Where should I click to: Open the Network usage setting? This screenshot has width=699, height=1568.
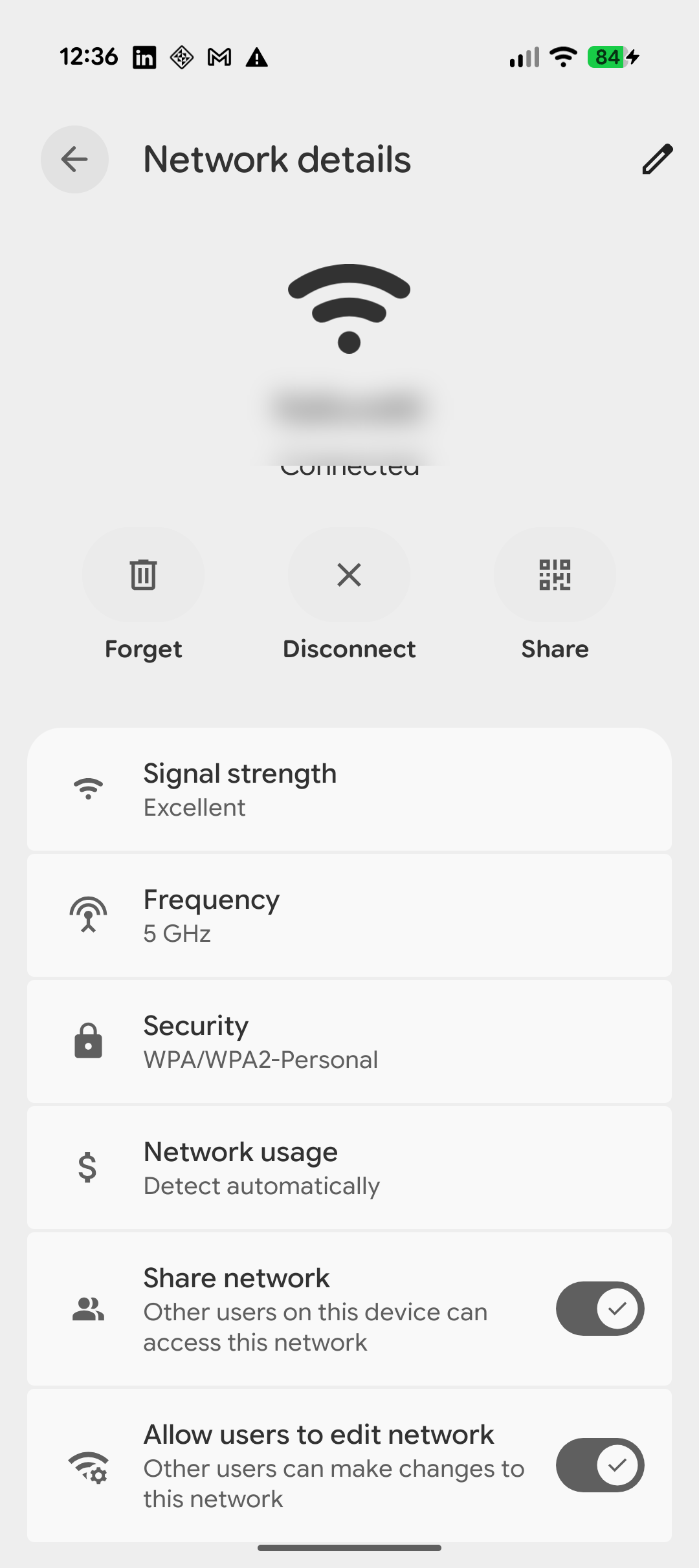pos(349,1167)
